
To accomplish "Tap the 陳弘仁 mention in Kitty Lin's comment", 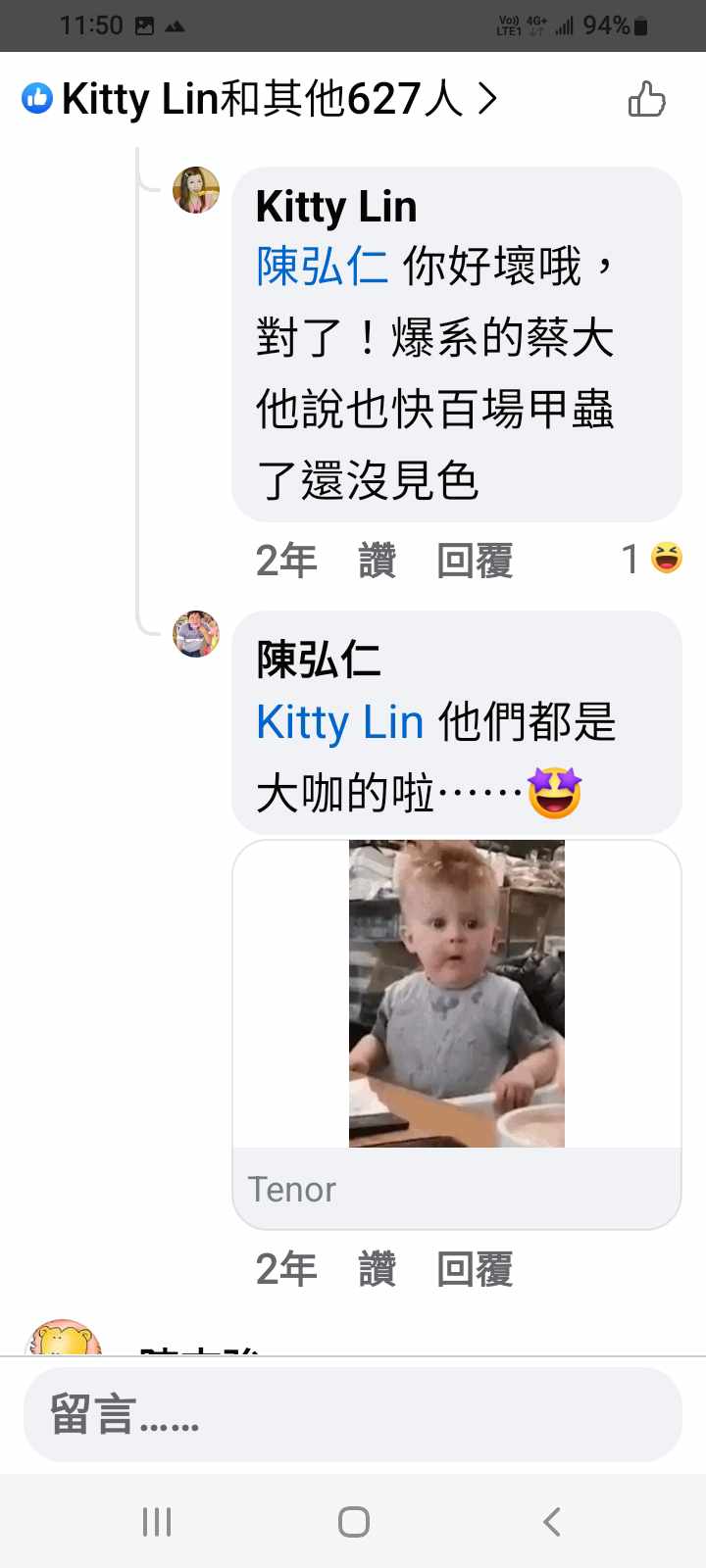I will pos(322,267).
